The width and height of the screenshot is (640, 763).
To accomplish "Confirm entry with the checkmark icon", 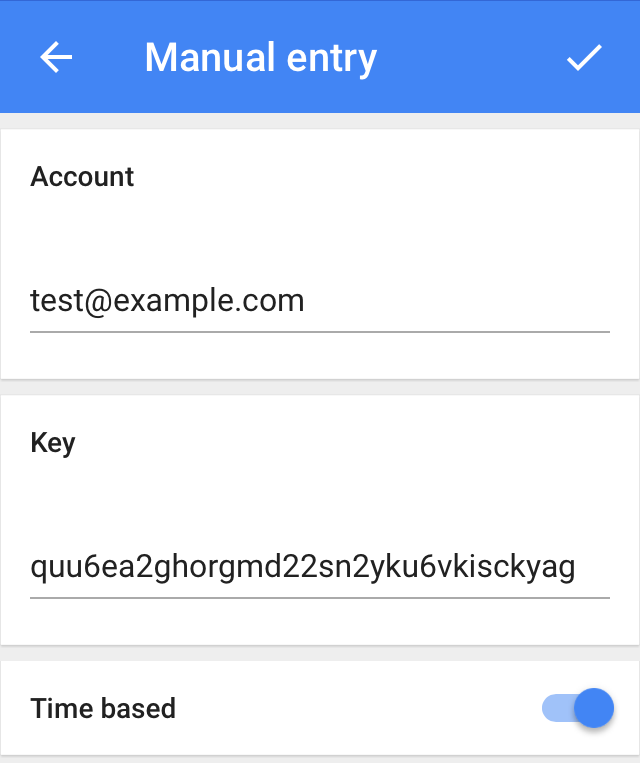I will coord(584,58).
